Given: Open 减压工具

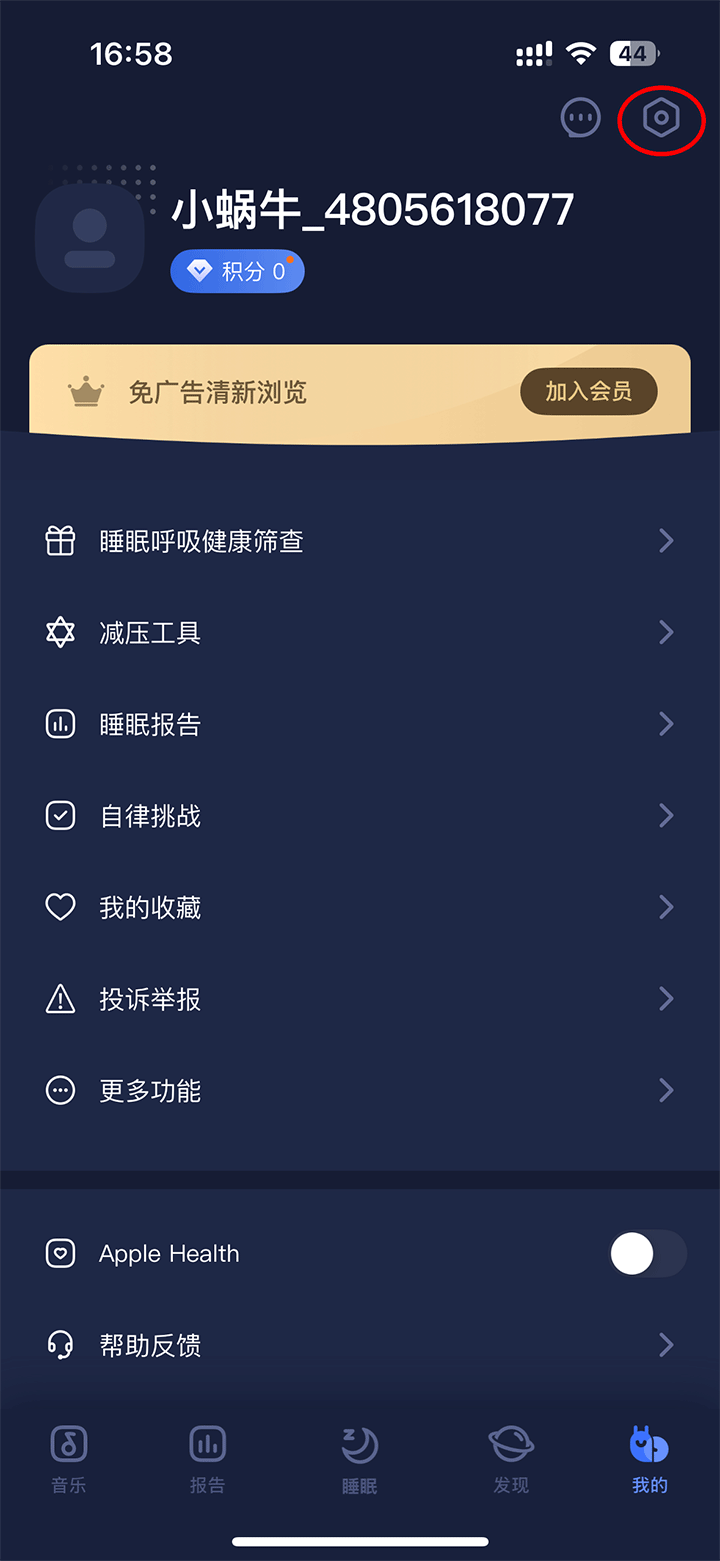Looking at the screenshot, I should click(360, 633).
